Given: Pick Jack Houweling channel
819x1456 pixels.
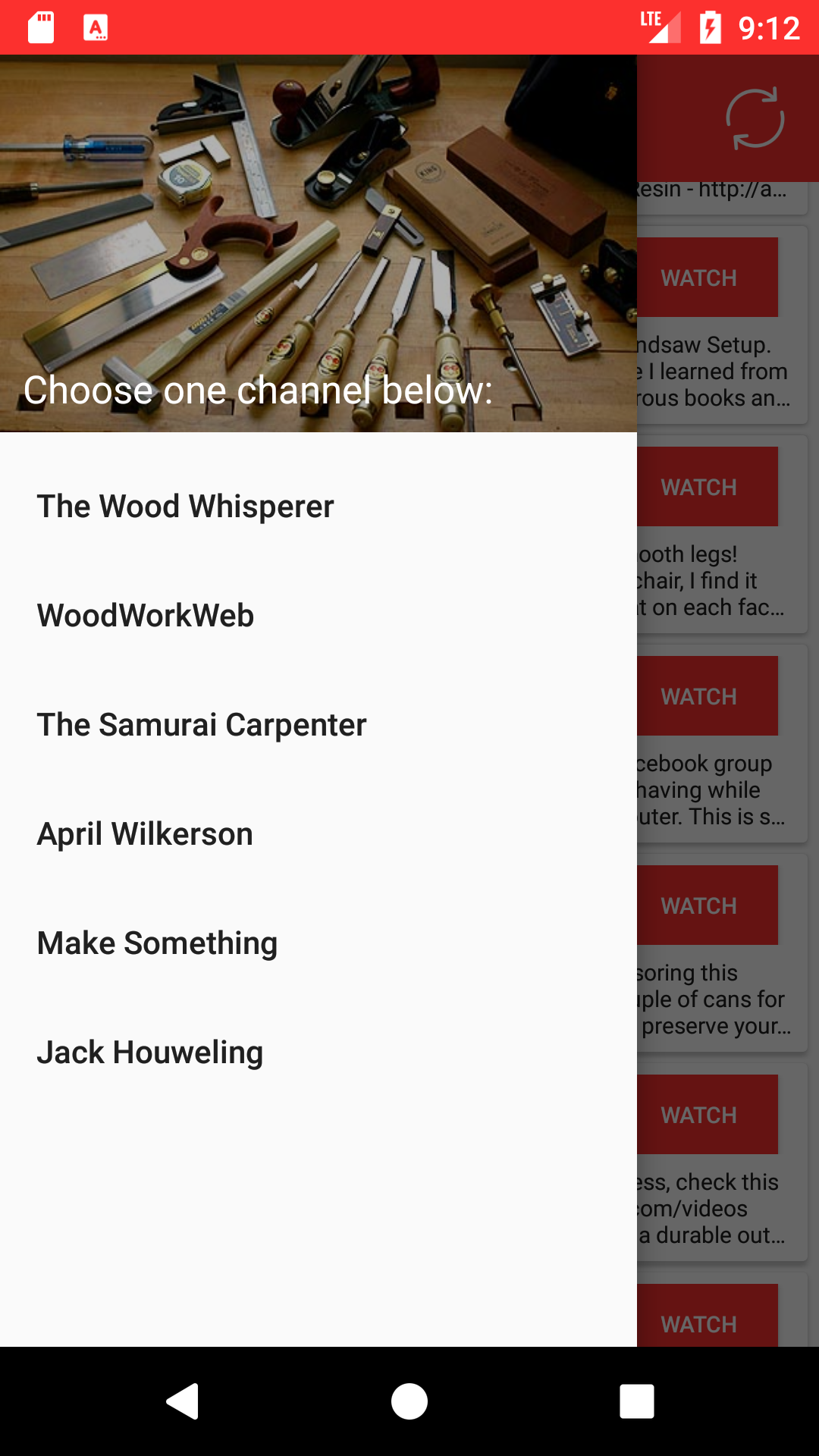Looking at the screenshot, I should [149, 1052].
